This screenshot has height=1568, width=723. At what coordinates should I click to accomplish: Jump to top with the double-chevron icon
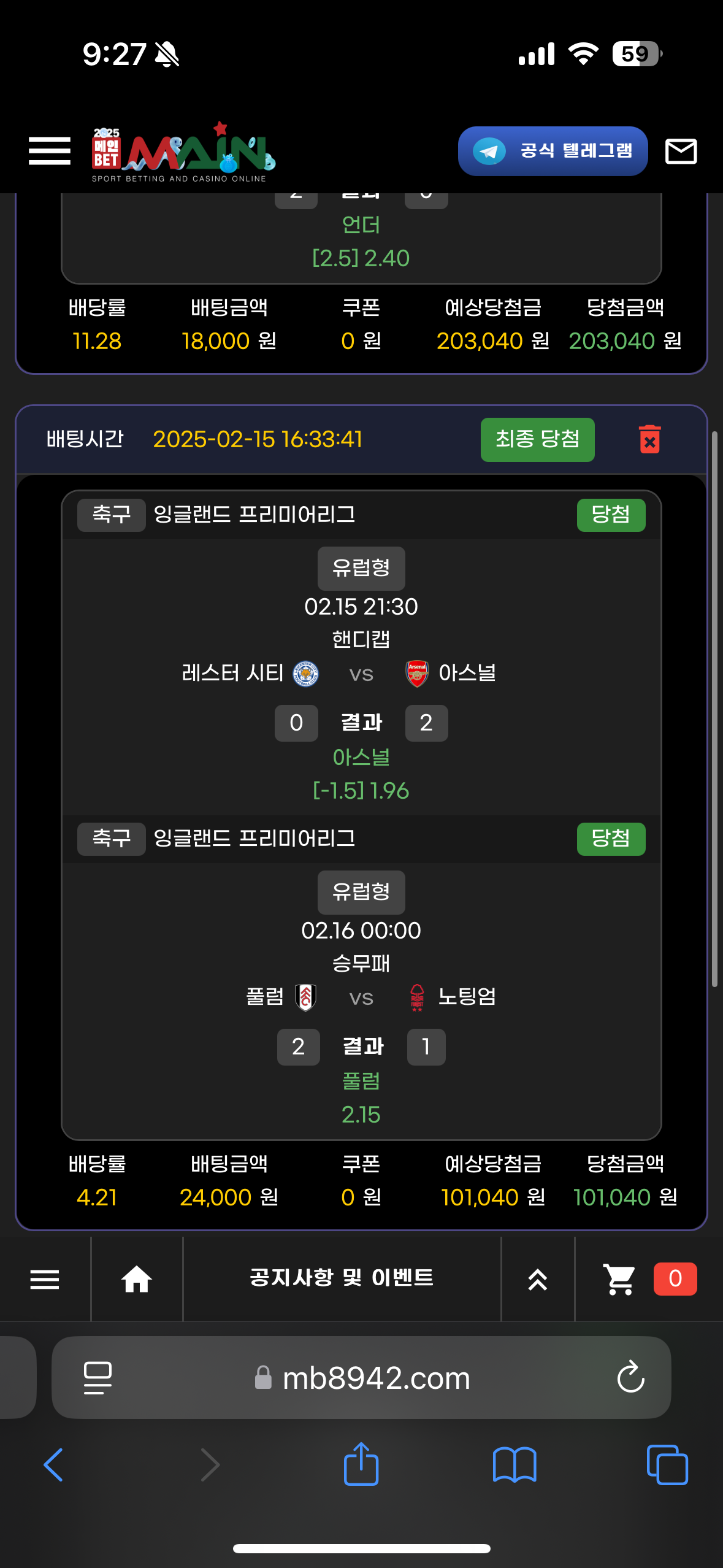pyautogui.click(x=538, y=1279)
